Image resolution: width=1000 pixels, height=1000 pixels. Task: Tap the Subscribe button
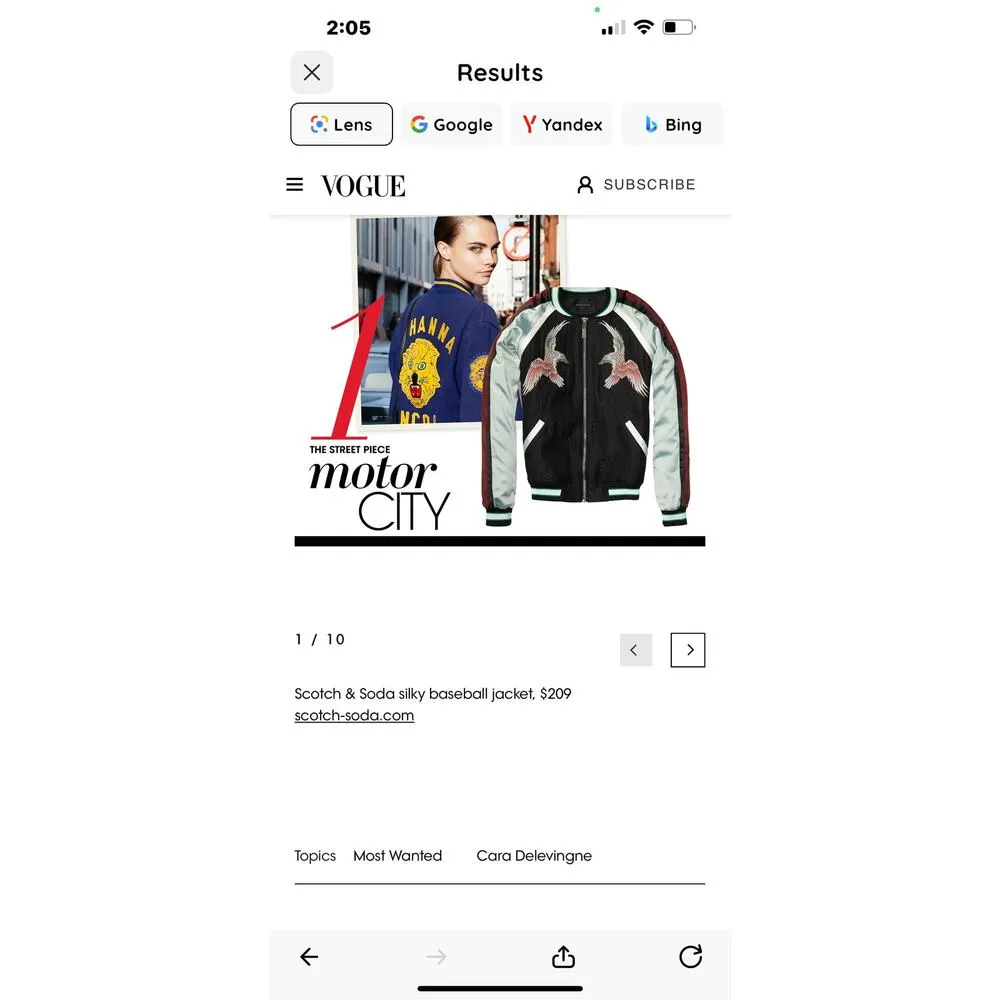(x=636, y=185)
